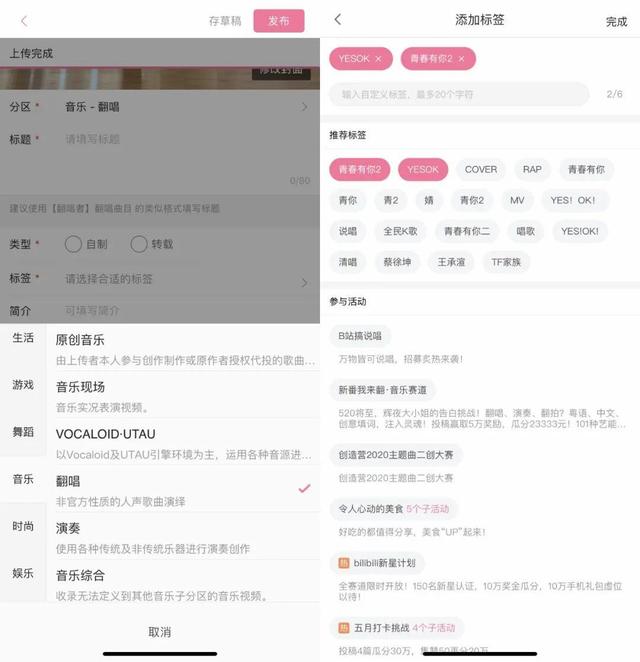Remove the selected YESOK tag with its ×
640x662 pixels.
click(378, 59)
